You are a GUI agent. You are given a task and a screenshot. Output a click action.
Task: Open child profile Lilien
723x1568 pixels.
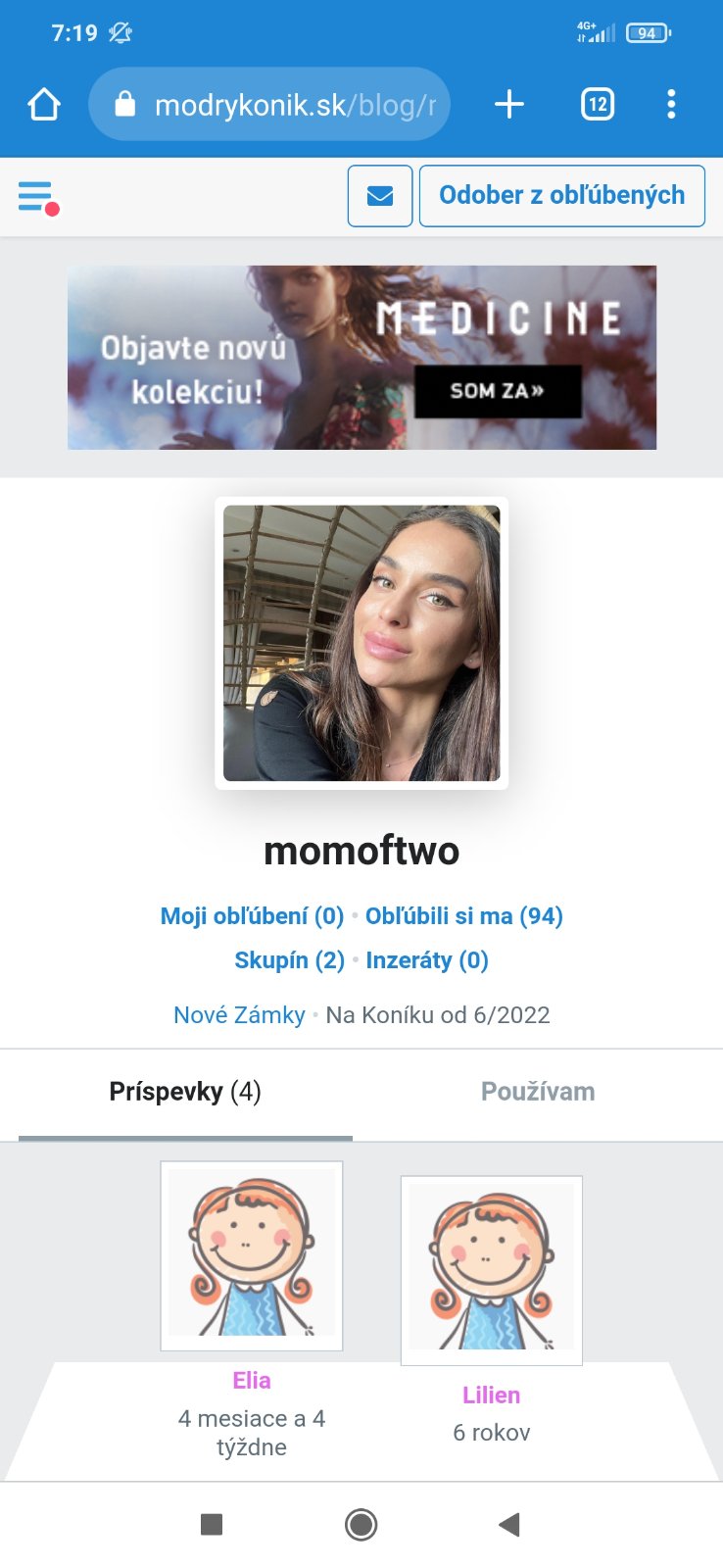491,1270
